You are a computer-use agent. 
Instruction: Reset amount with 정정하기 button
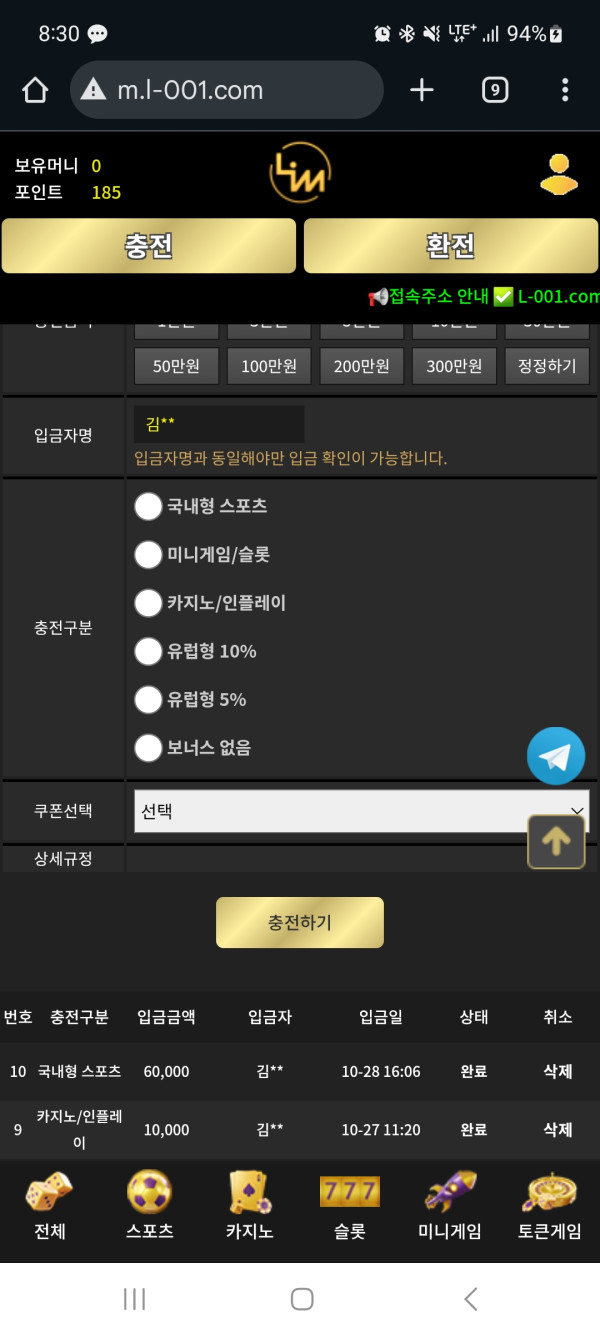pos(547,366)
